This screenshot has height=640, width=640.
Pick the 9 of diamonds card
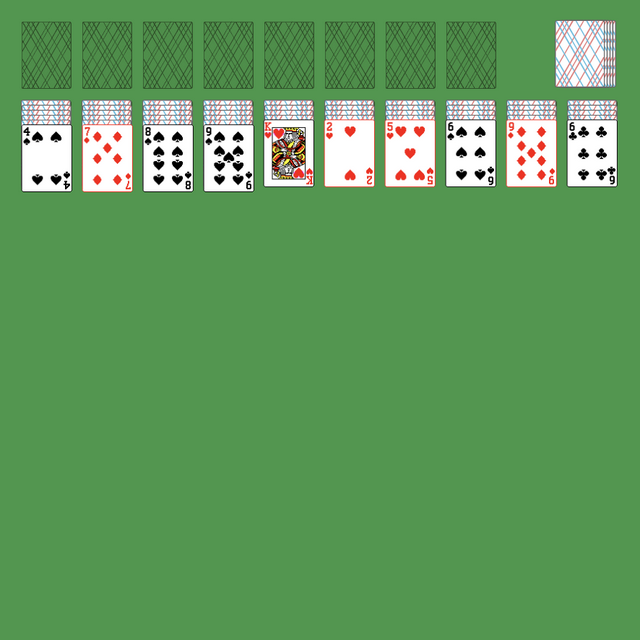pos(531,157)
